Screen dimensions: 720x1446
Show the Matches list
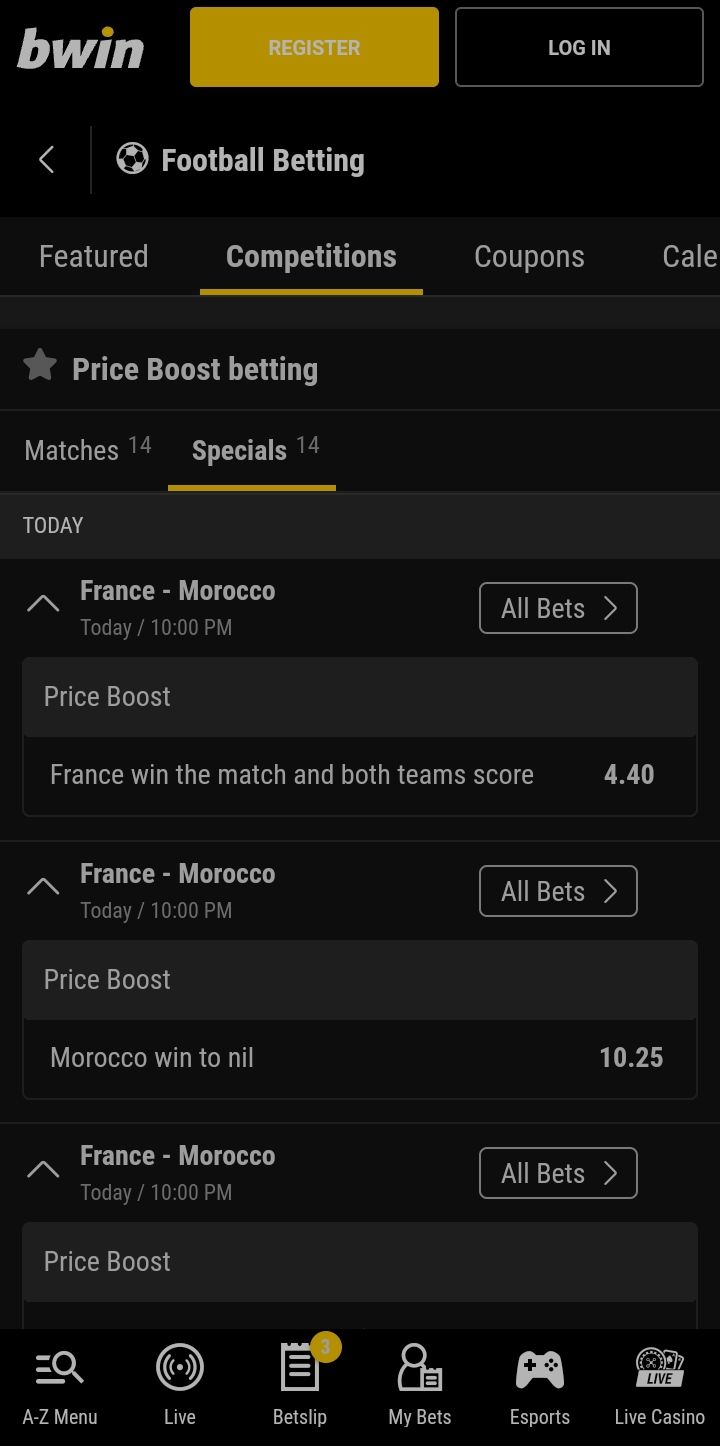87,450
